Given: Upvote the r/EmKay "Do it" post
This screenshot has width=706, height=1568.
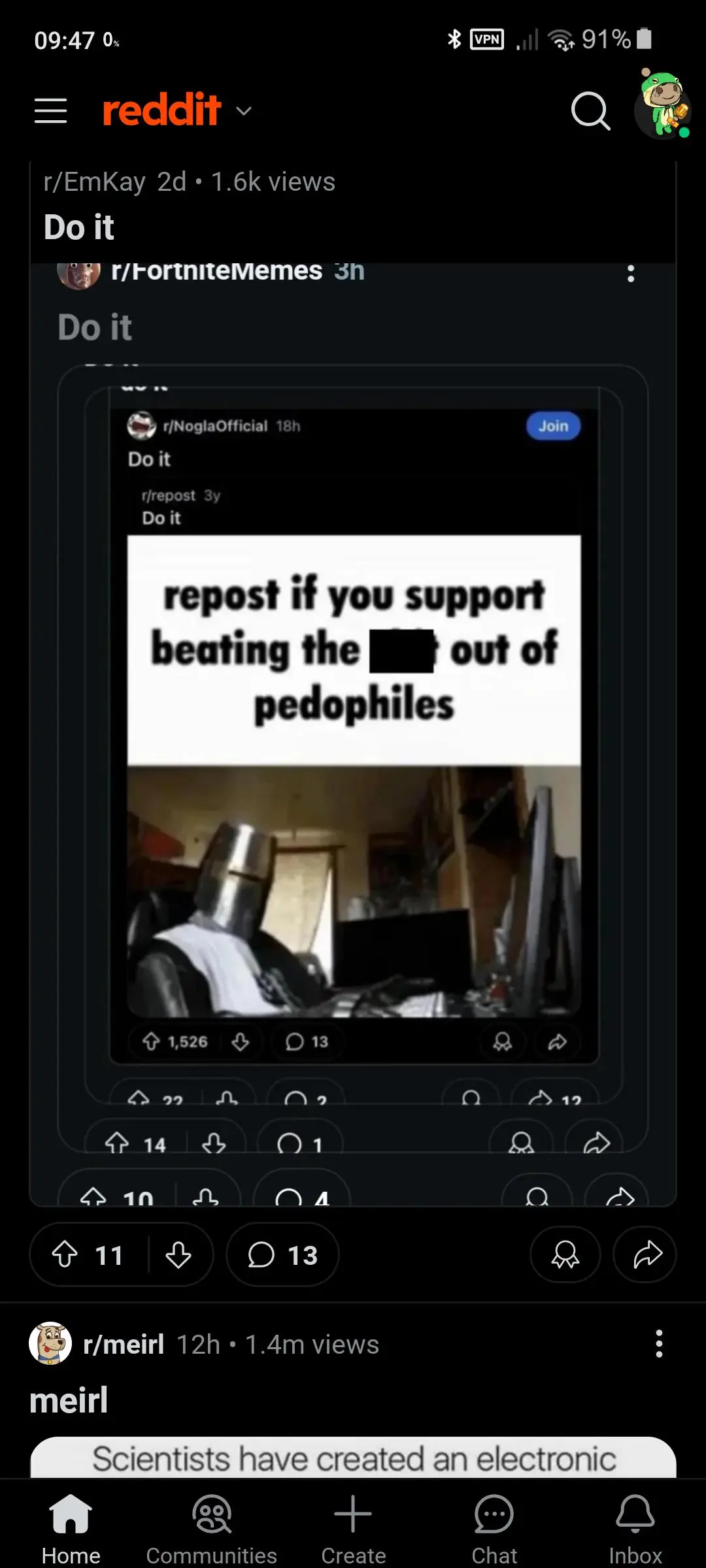Looking at the screenshot, I should pyautogui.click(x=65, y=1254).
